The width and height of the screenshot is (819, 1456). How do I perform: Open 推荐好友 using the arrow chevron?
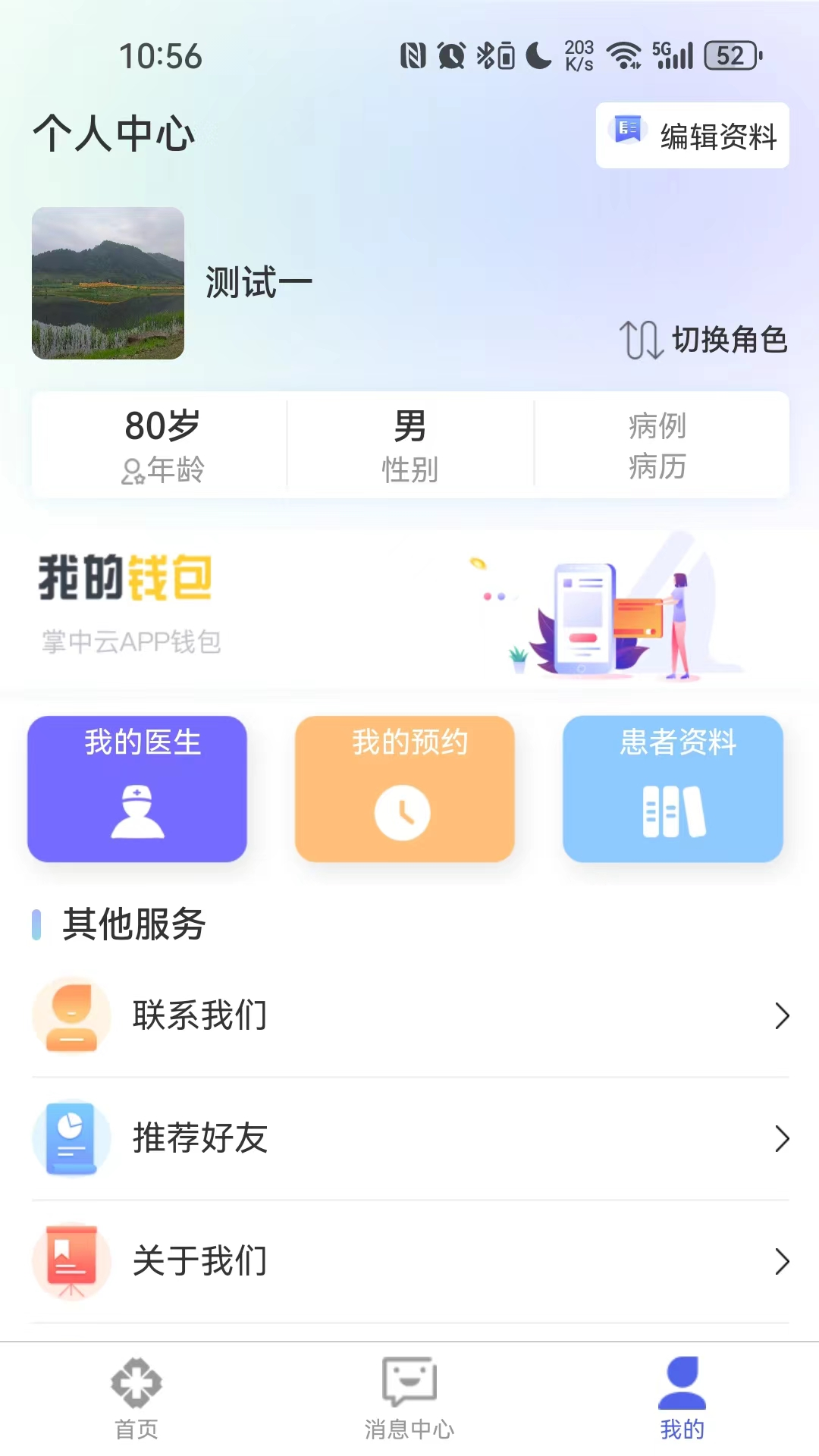[783, 1137]
